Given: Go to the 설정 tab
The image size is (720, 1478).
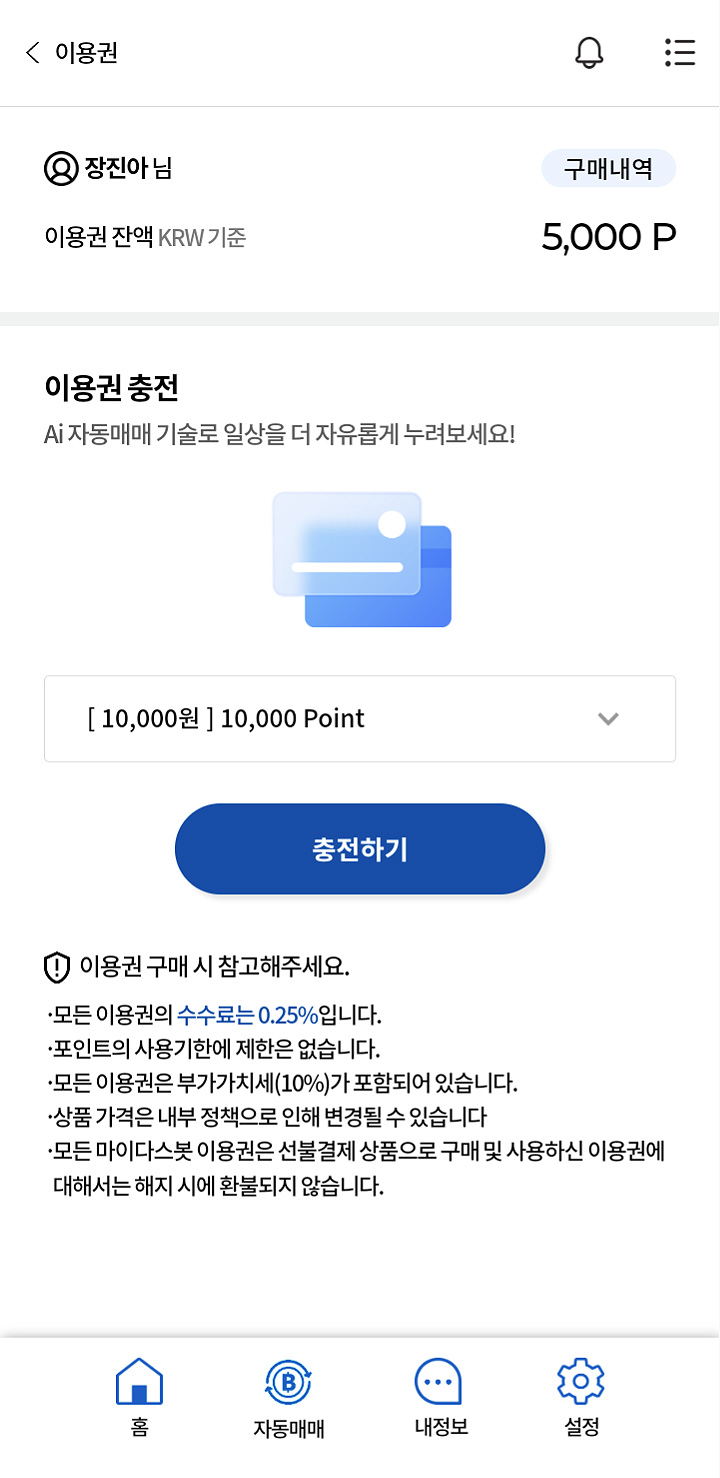Looking at the screenshot, I should click(x=581, y=1396).
